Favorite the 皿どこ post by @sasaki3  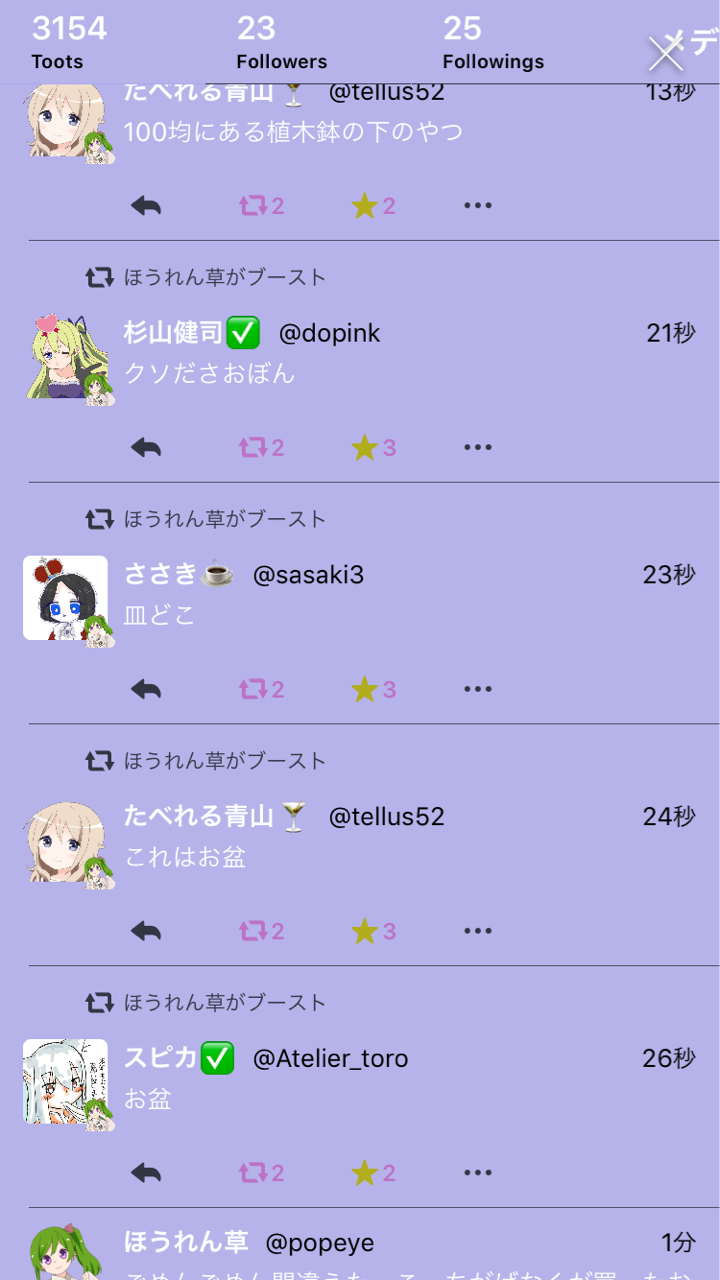click(x=374, y=689)
